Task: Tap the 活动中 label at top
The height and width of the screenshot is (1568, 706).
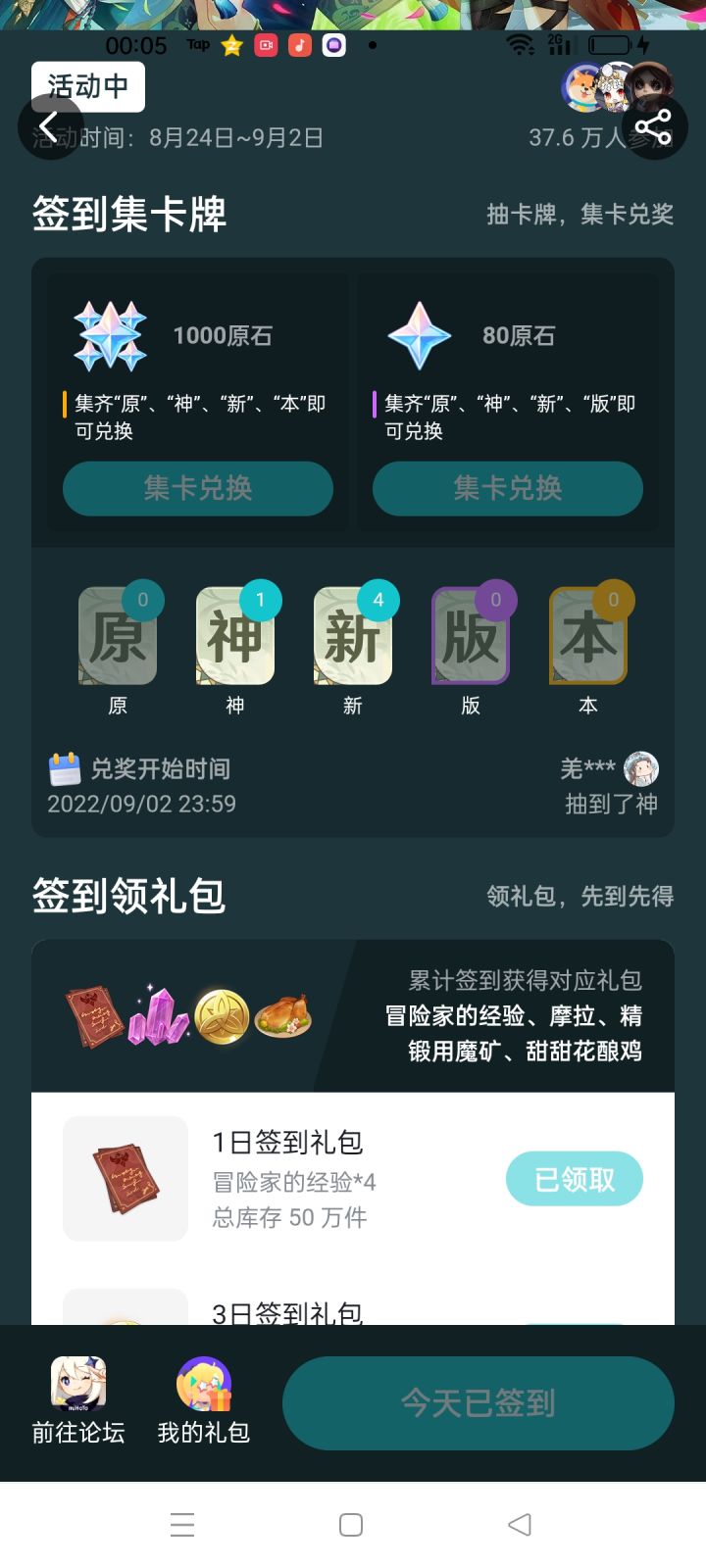Action: coord(88,86)
